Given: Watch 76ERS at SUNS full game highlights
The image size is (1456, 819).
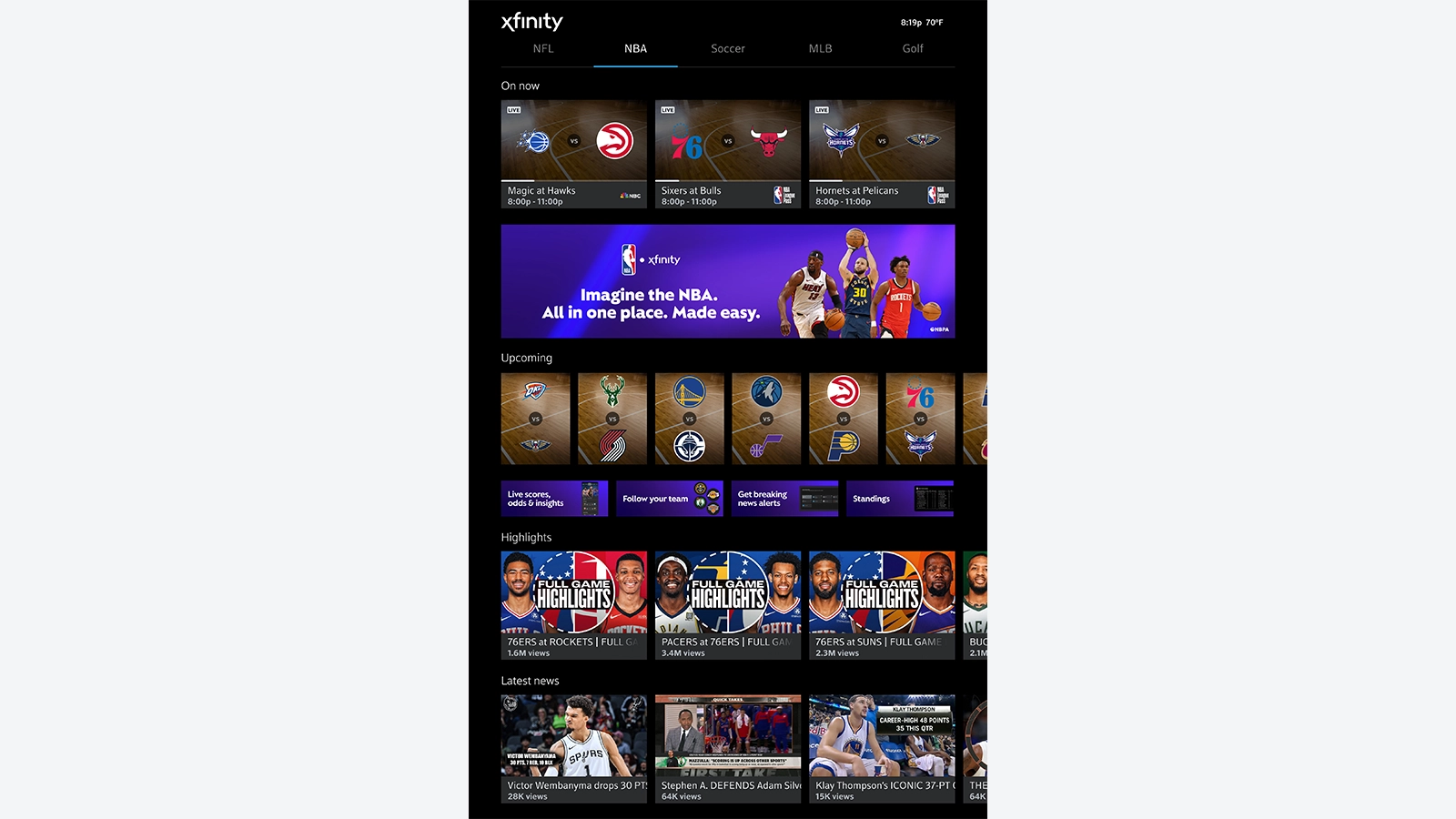Looking at the screenshot, I should [x=881, y=605].
